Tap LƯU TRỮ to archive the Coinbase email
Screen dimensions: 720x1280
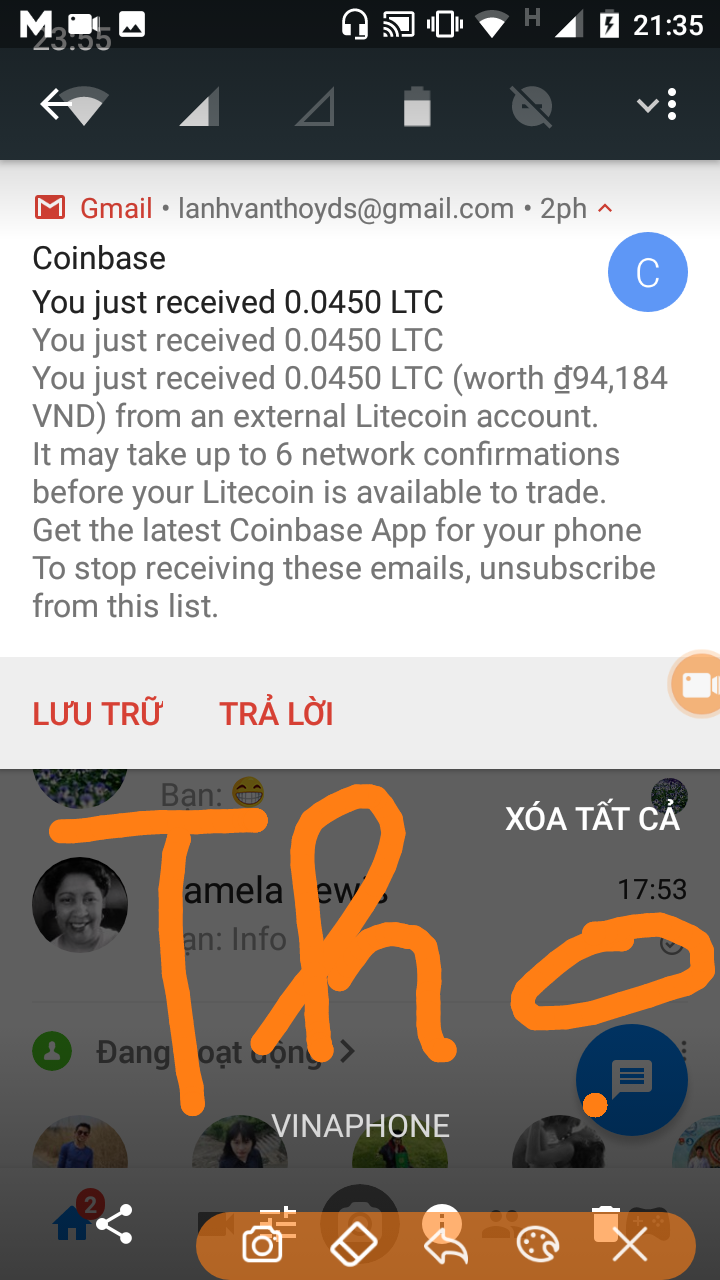(97, 713)
